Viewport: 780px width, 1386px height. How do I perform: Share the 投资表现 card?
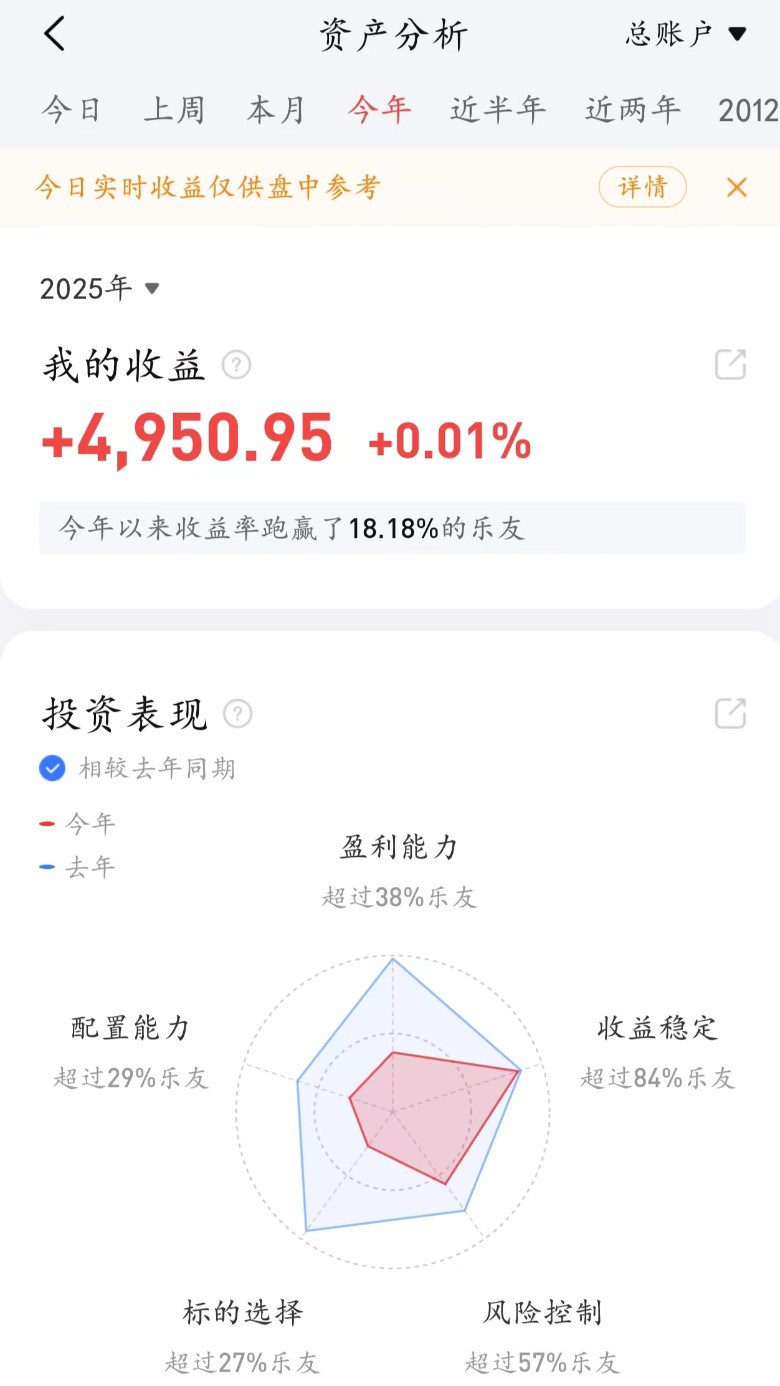pyautogui.click(x=730, y=714)
